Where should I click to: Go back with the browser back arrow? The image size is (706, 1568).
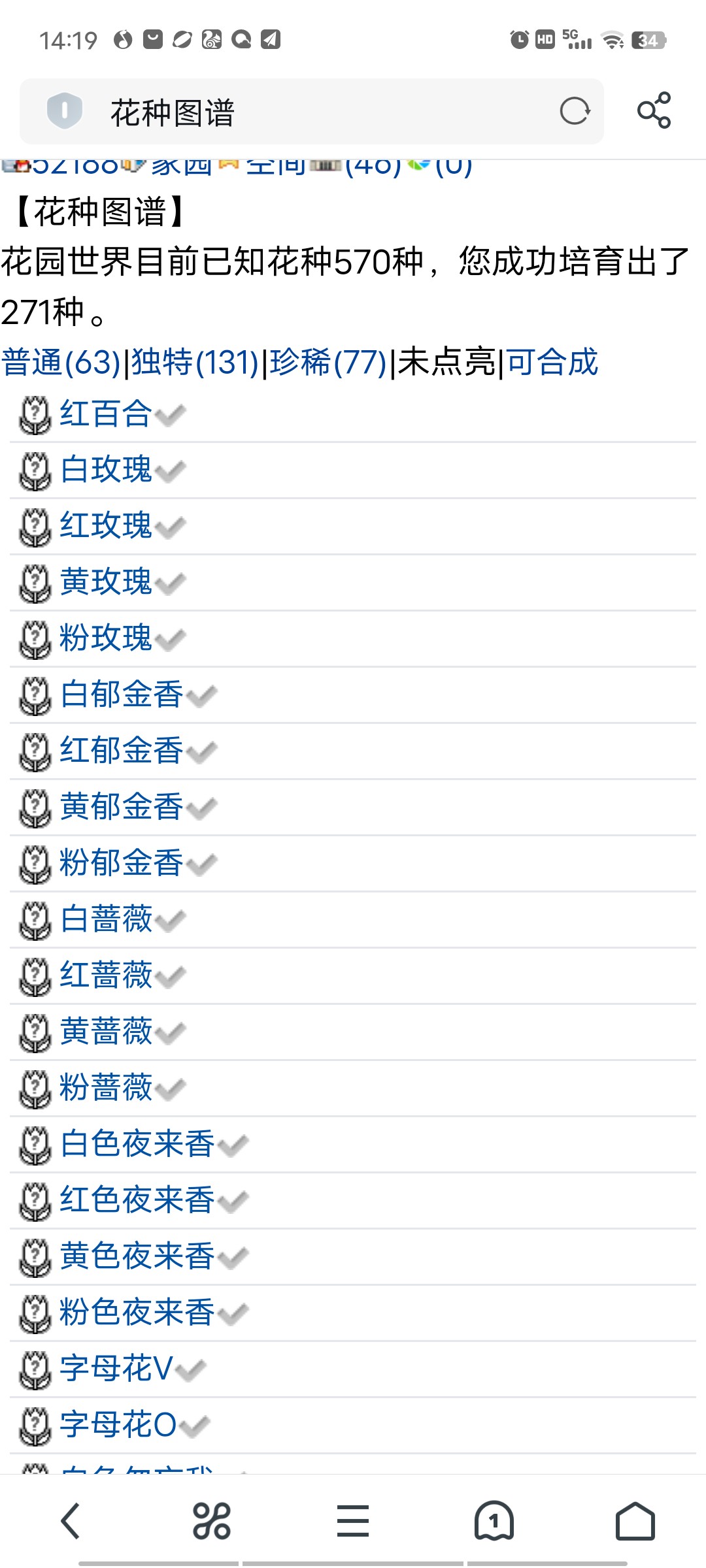coord(71,1521)
